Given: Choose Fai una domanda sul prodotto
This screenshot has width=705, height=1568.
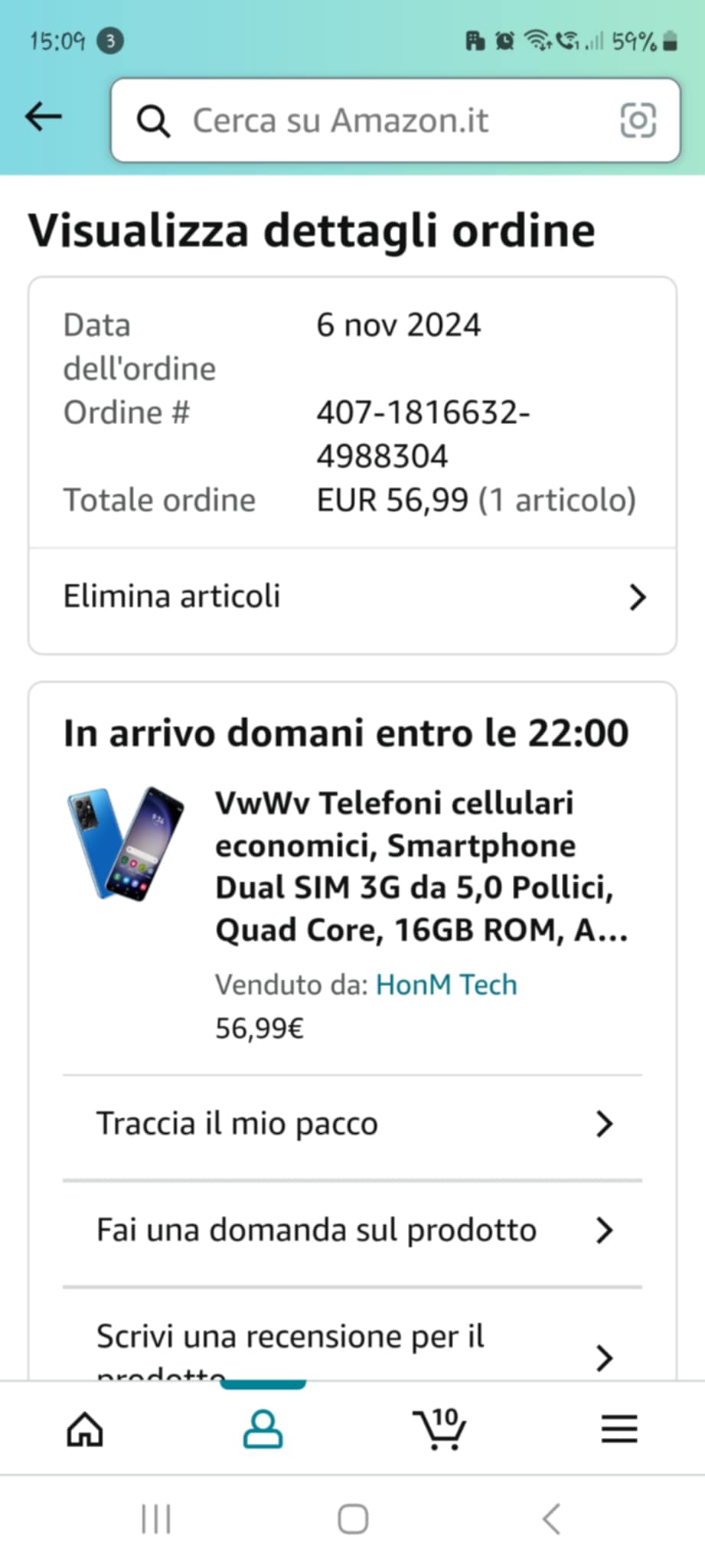Looking at the screenshot, I should point(352,1230).
